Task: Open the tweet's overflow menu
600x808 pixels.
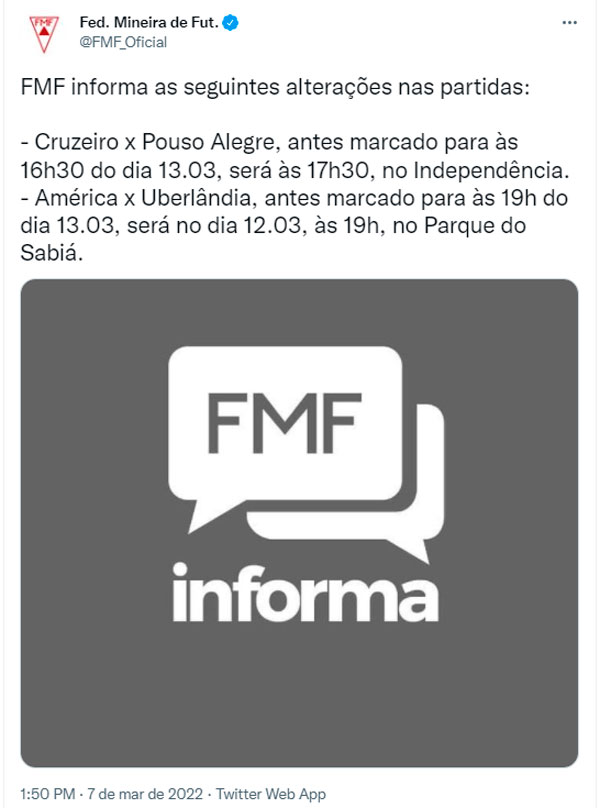Action: click(569, 23)
